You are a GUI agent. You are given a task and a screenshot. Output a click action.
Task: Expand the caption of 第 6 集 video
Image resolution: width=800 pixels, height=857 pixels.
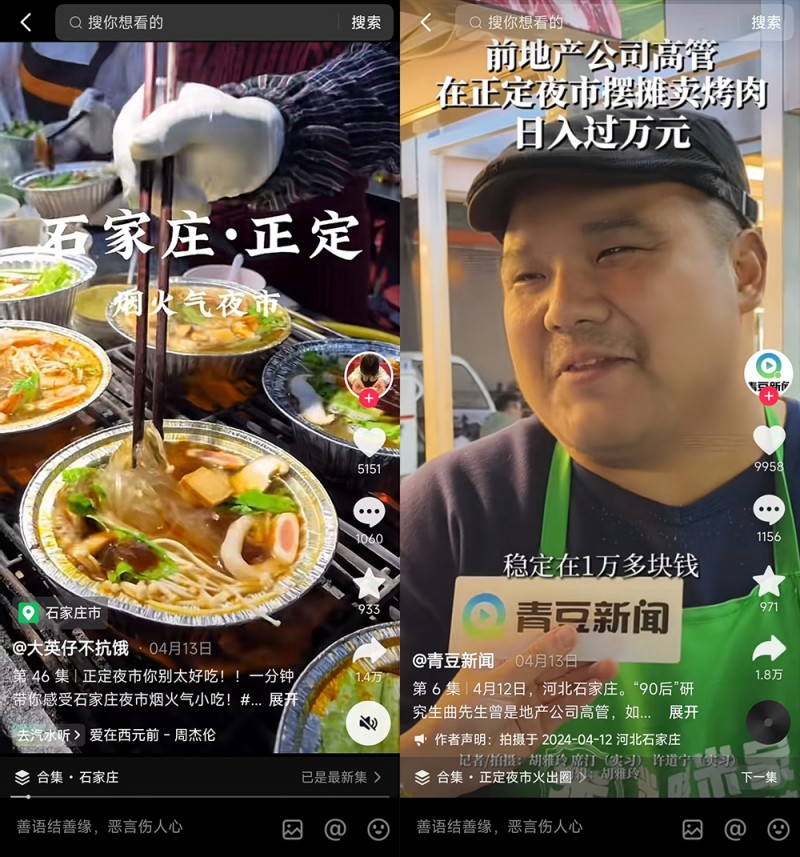[683, 712]
